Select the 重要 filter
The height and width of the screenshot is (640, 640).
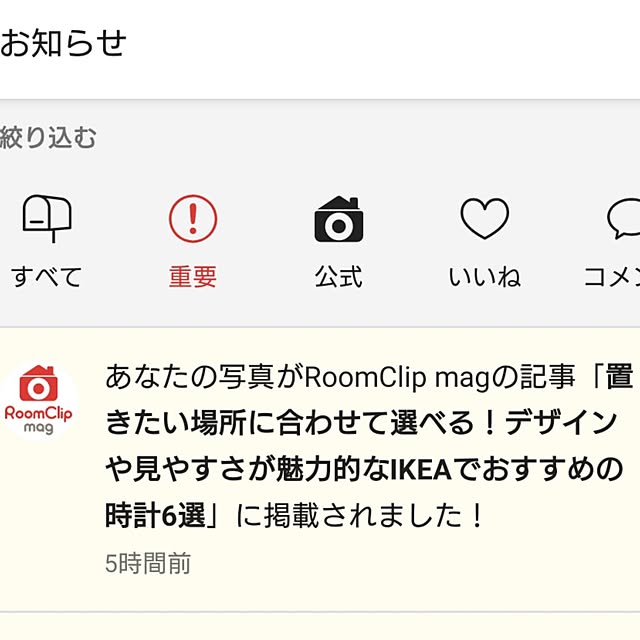[192, 241]
